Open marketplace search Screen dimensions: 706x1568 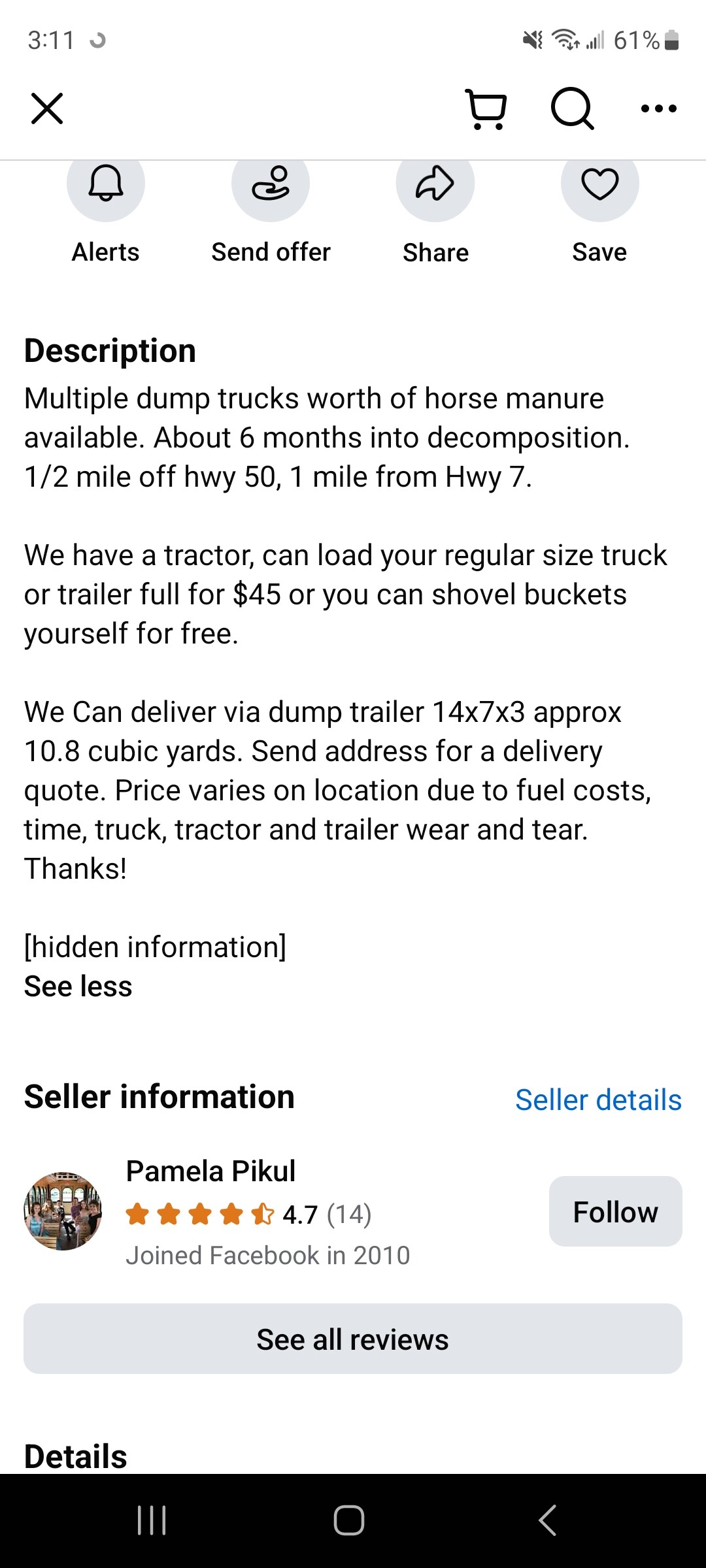pyautogui.click(x=572, y=108)
